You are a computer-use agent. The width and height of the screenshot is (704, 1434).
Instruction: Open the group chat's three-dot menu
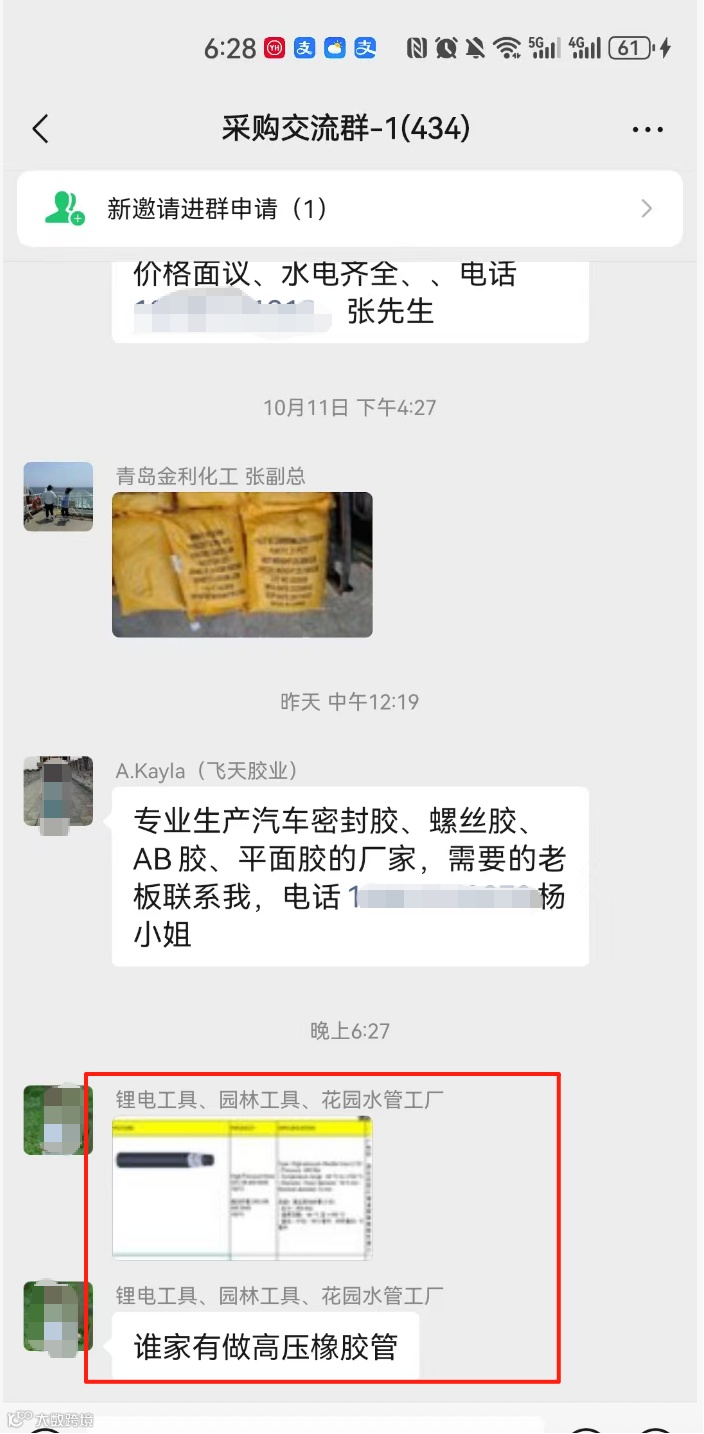(x=648, y=129)
